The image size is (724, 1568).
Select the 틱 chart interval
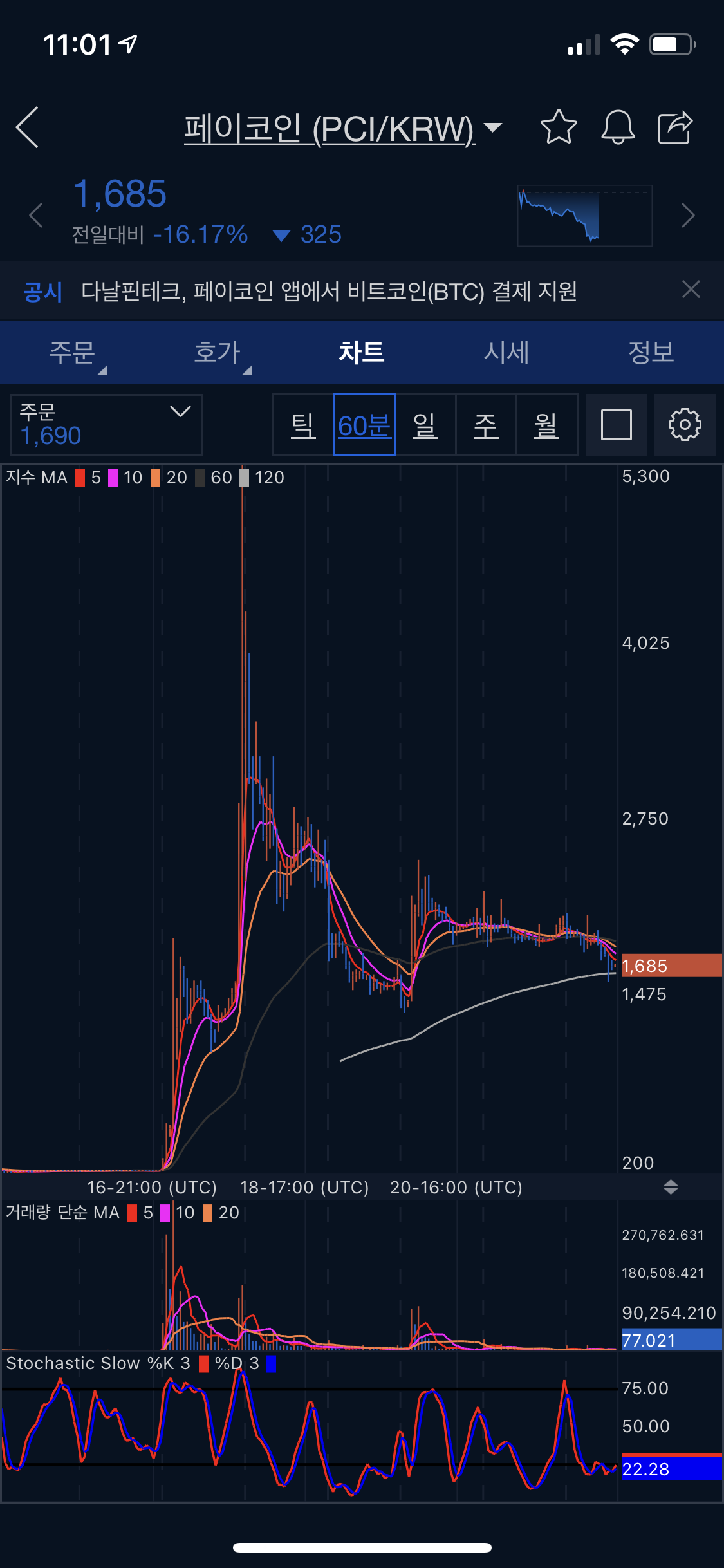(303, 425)
